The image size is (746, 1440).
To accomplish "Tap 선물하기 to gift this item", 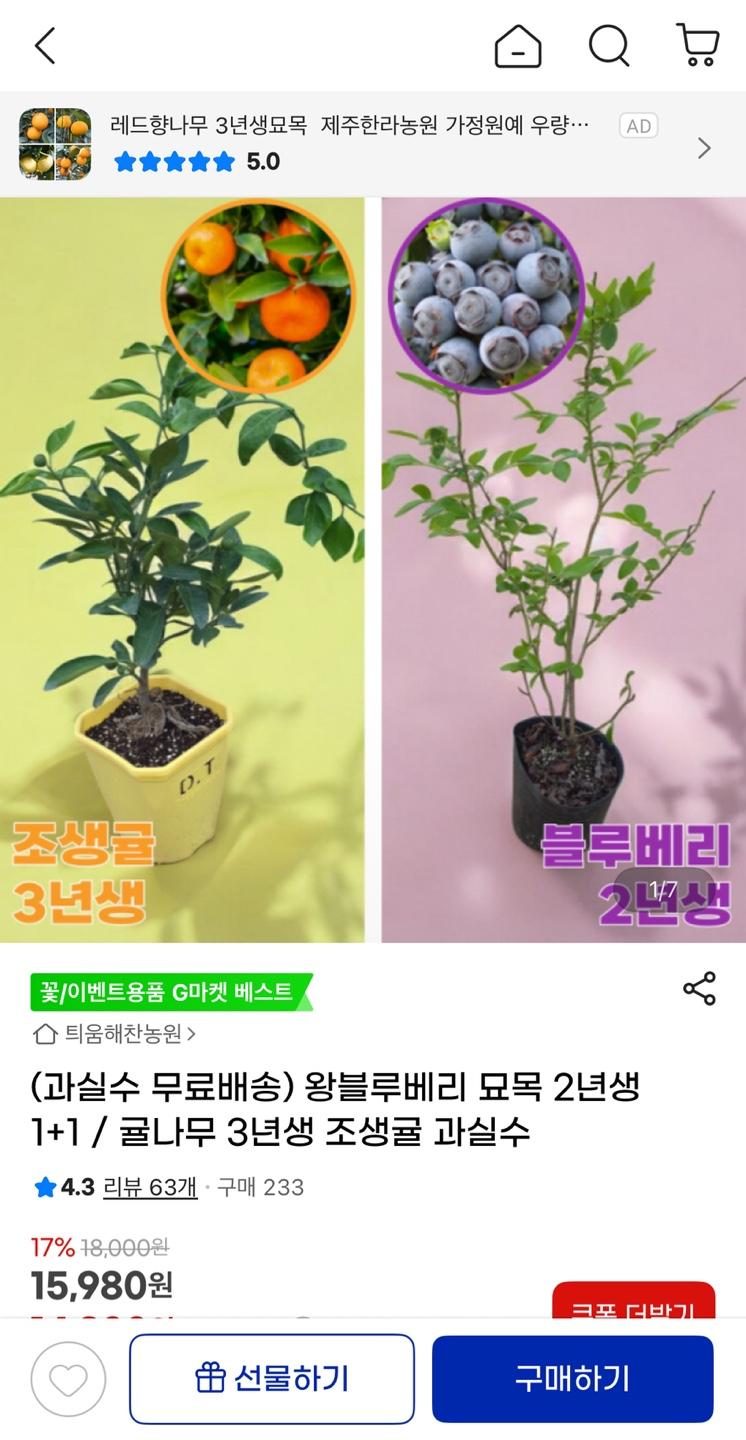I will [272, 1379].
